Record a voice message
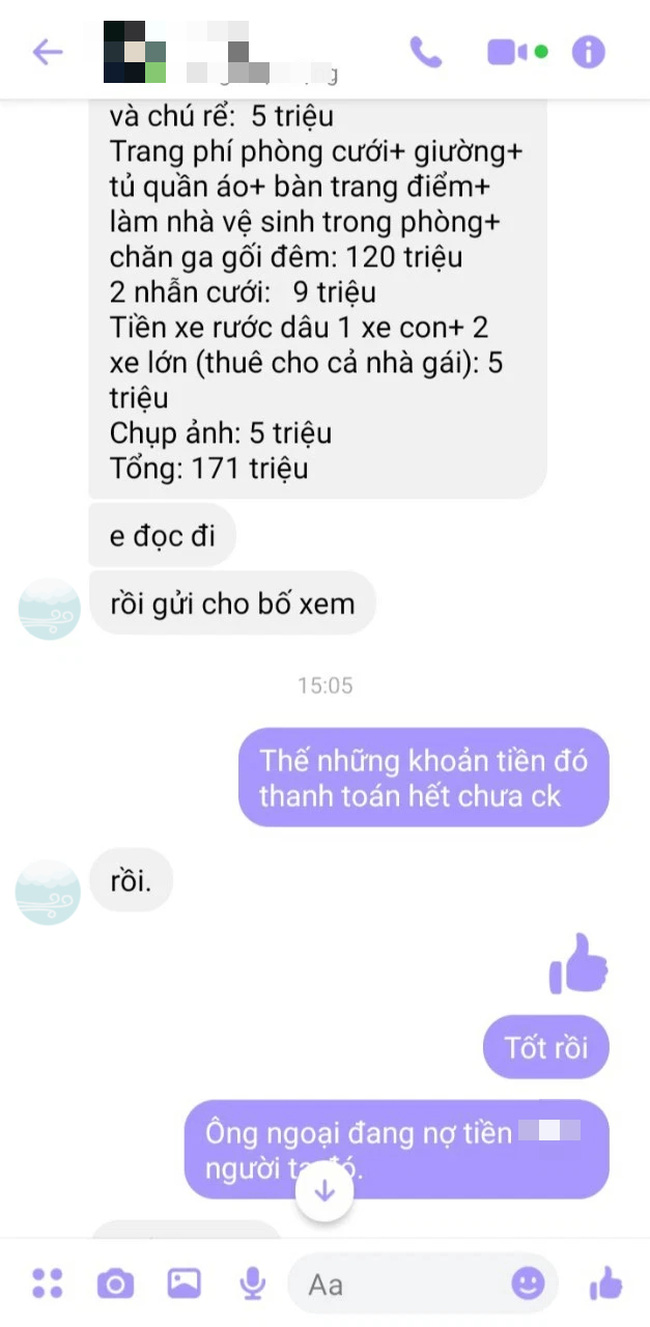The height and width of the screenshot is (1327, 650). pyautogui.click(x=252, y=1283)
